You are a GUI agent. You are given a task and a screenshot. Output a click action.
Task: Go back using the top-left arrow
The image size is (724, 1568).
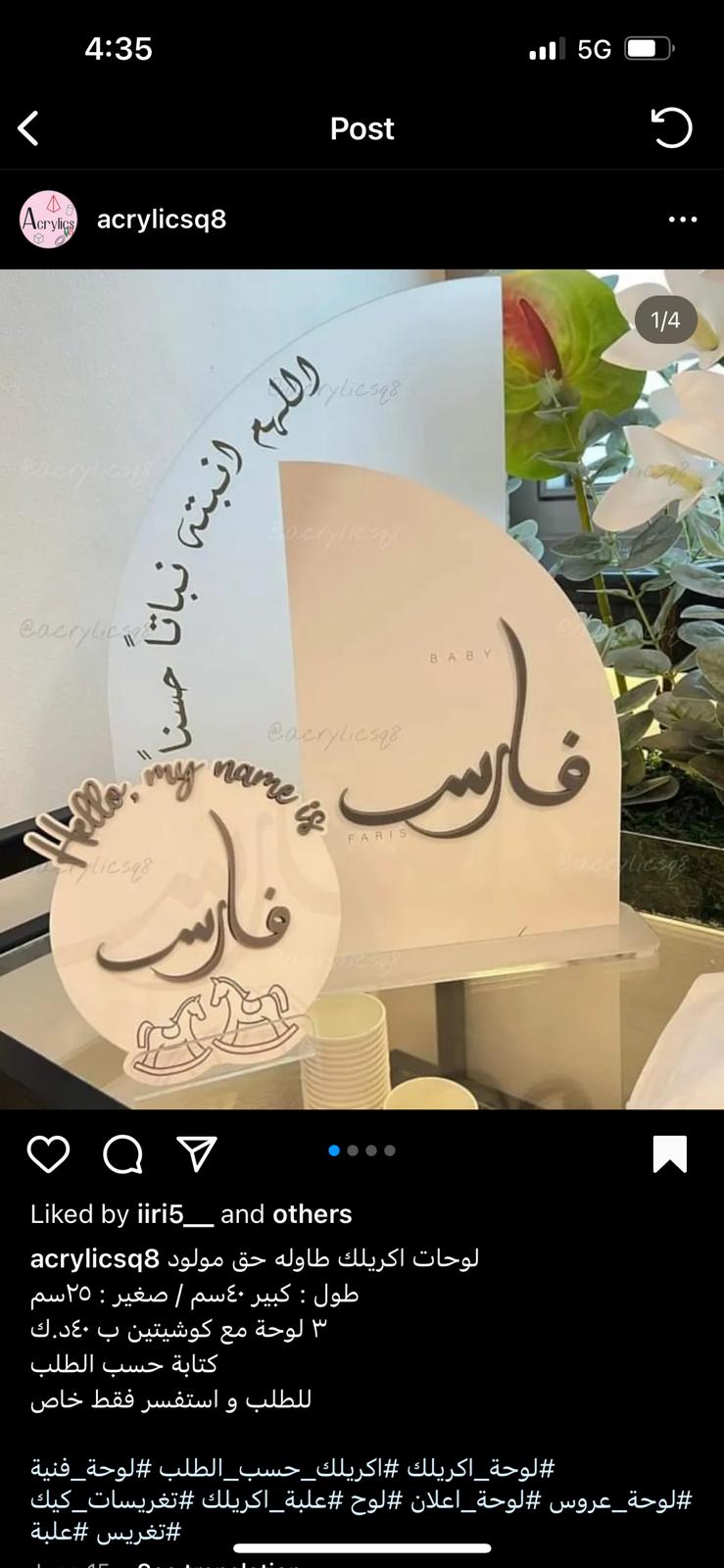tap(29, 128)
